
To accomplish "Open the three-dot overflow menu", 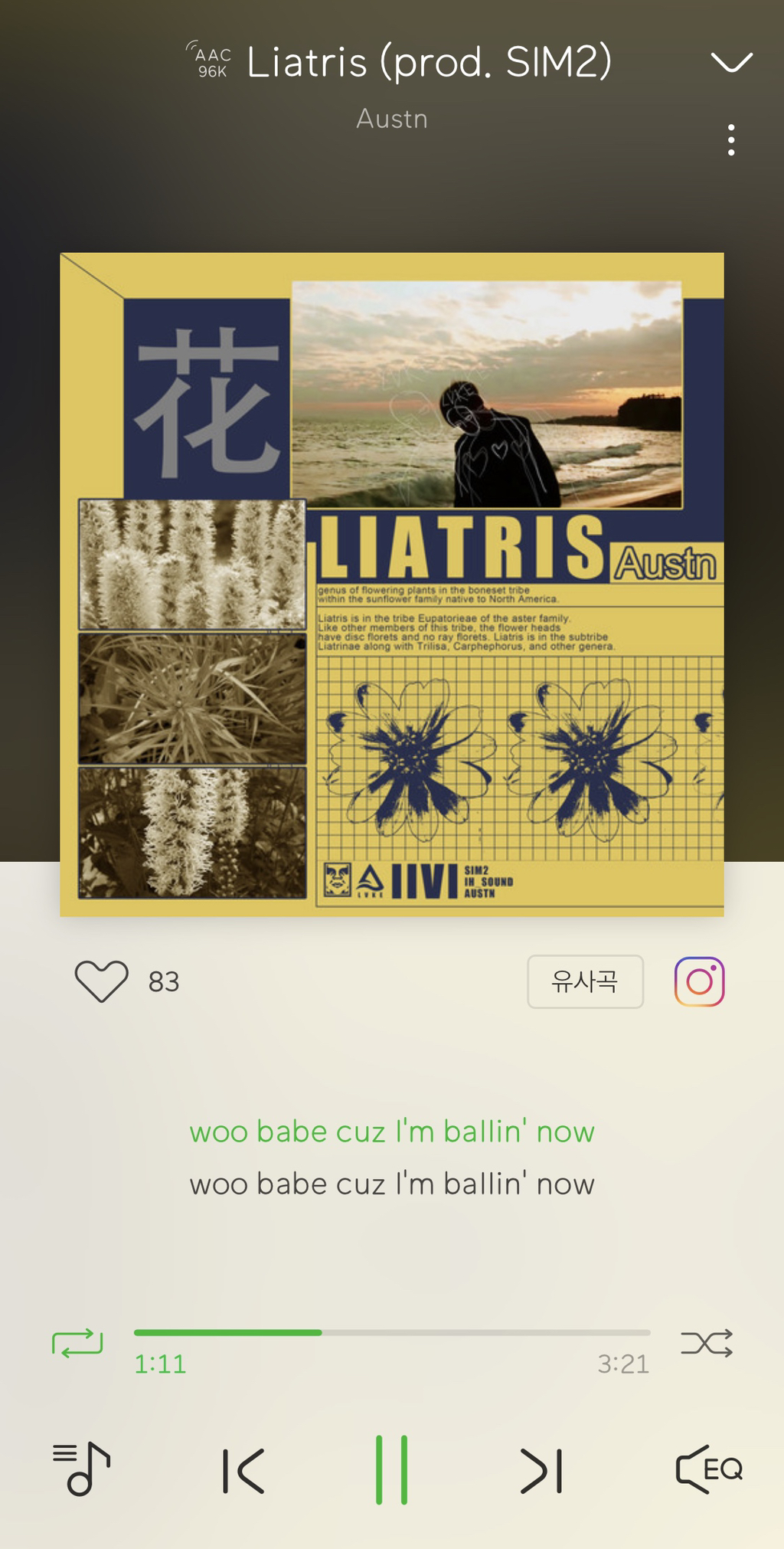I will coord(731,140).
